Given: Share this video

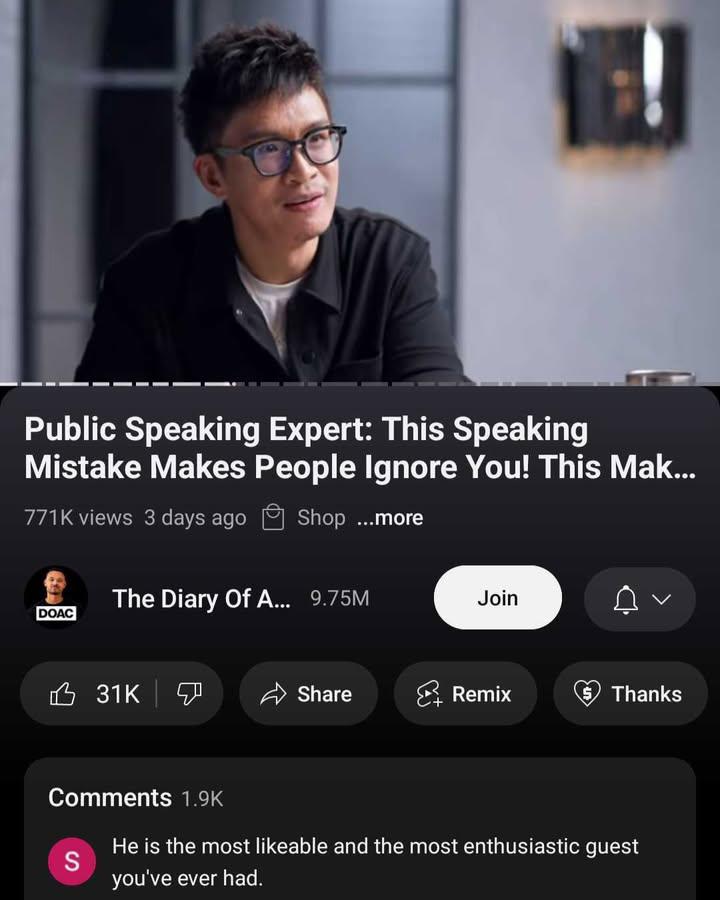Looking at the screenshot, I should point(308,694).
